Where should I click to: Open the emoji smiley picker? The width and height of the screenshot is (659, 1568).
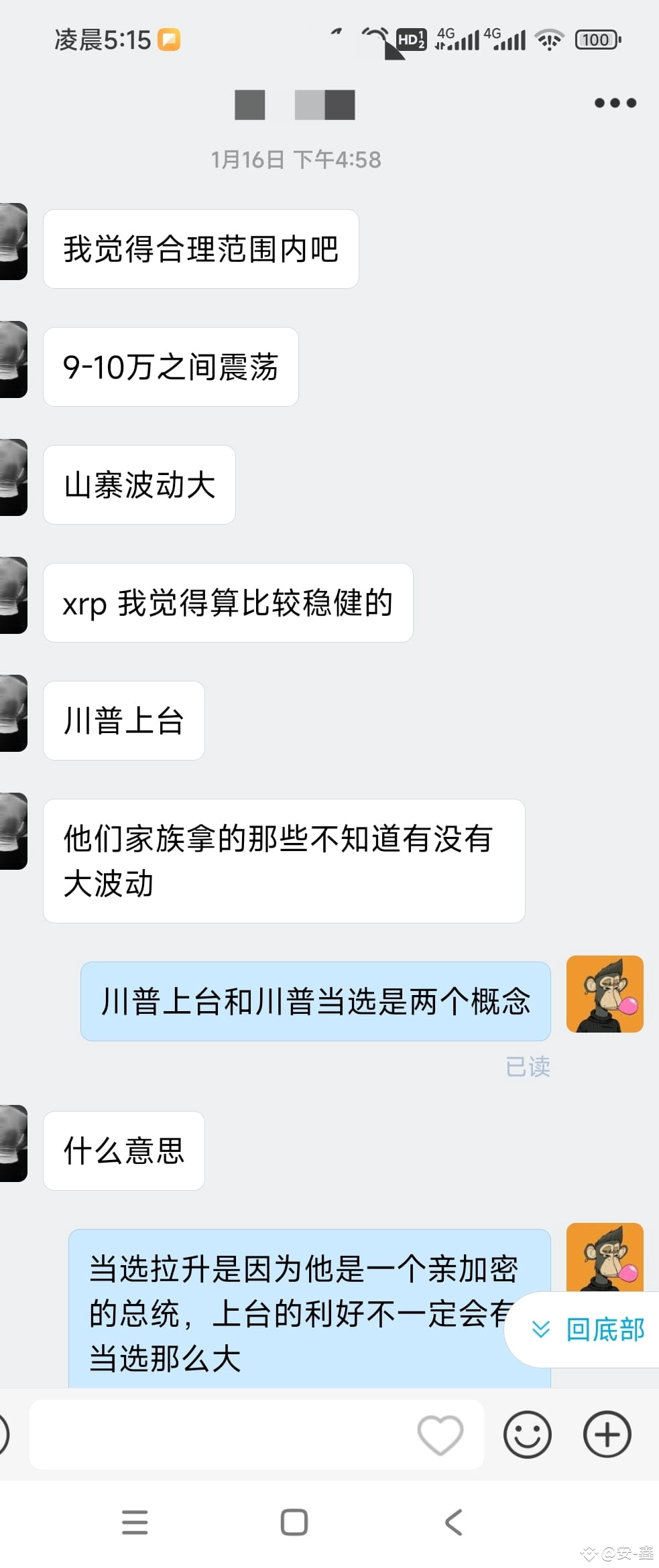tap(528, 1435)
